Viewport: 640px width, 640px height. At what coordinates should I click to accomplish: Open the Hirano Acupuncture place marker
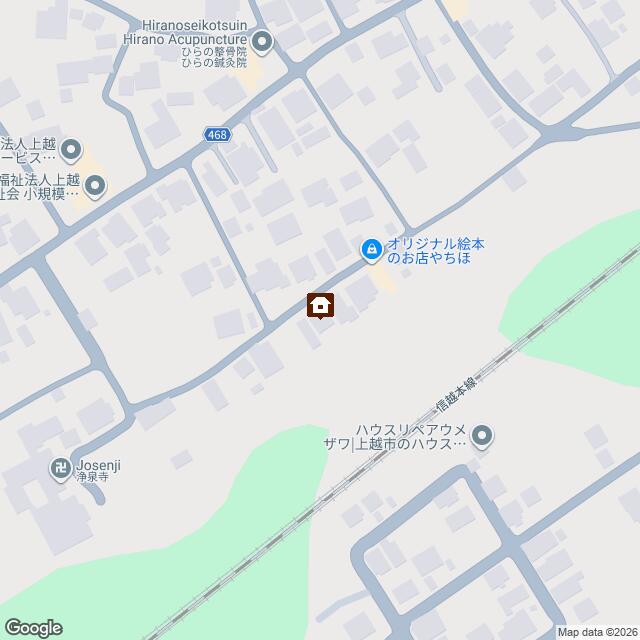[262, 41]
